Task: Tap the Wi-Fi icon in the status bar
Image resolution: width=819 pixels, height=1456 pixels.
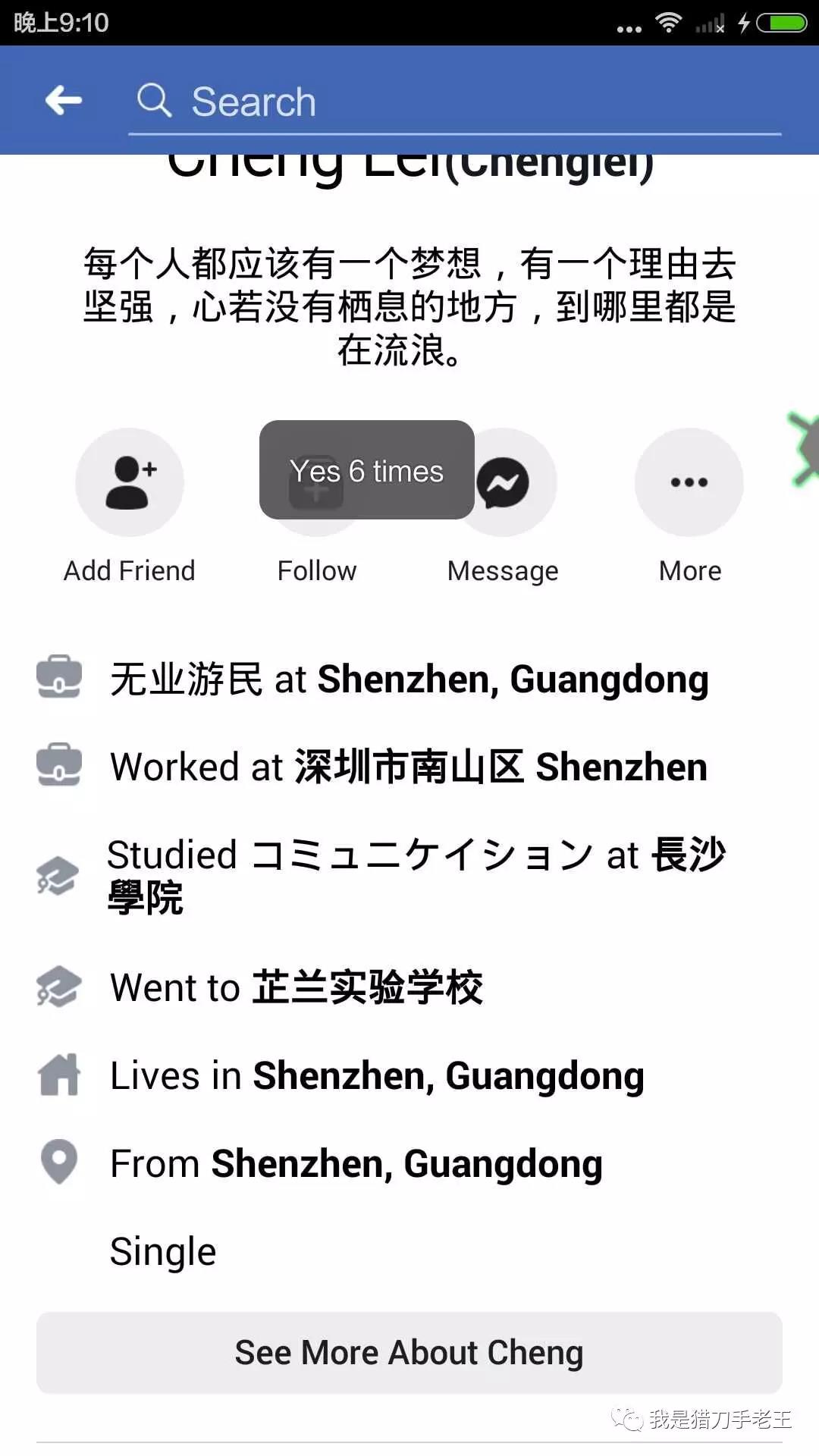Action: coord(670,23)
